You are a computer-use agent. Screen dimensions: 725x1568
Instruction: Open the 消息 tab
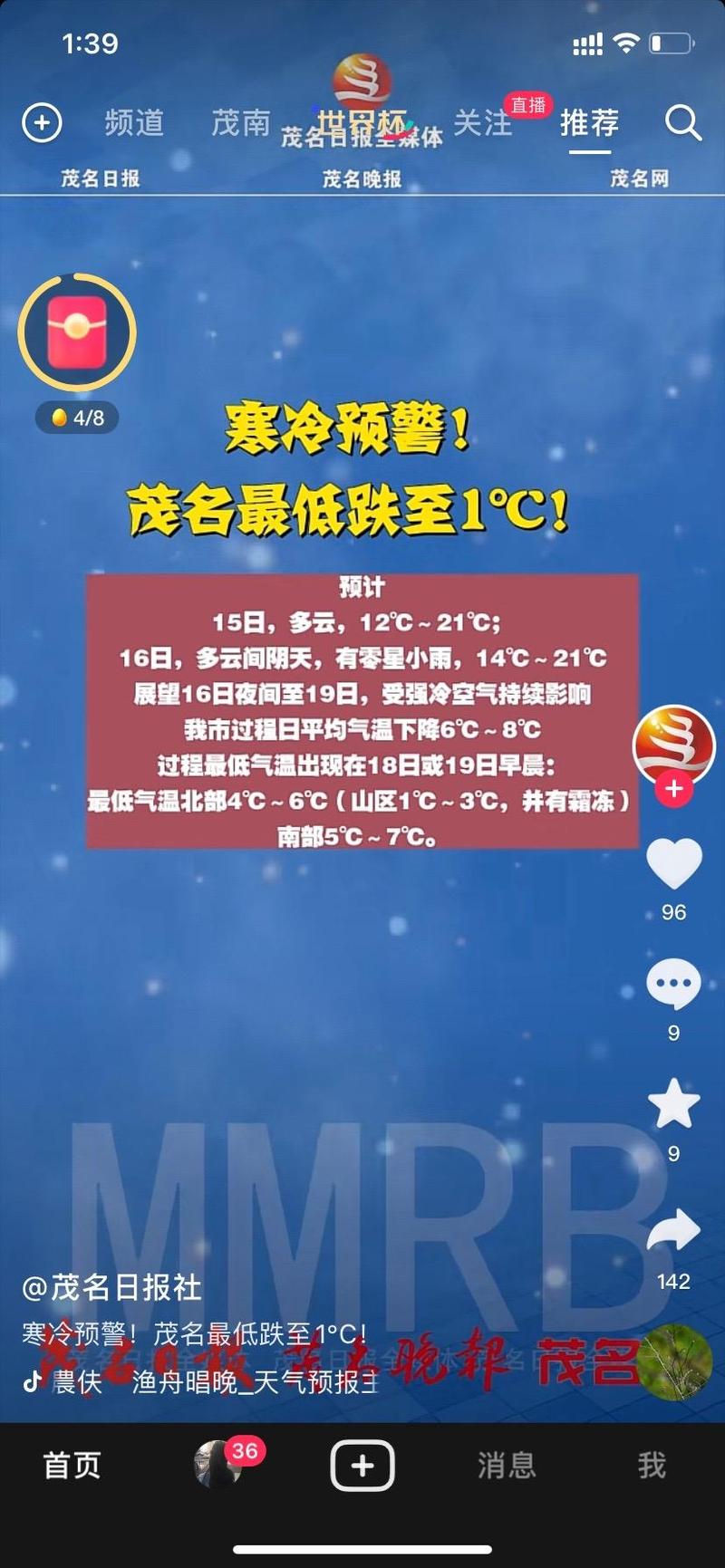[x=507, y=1465]
